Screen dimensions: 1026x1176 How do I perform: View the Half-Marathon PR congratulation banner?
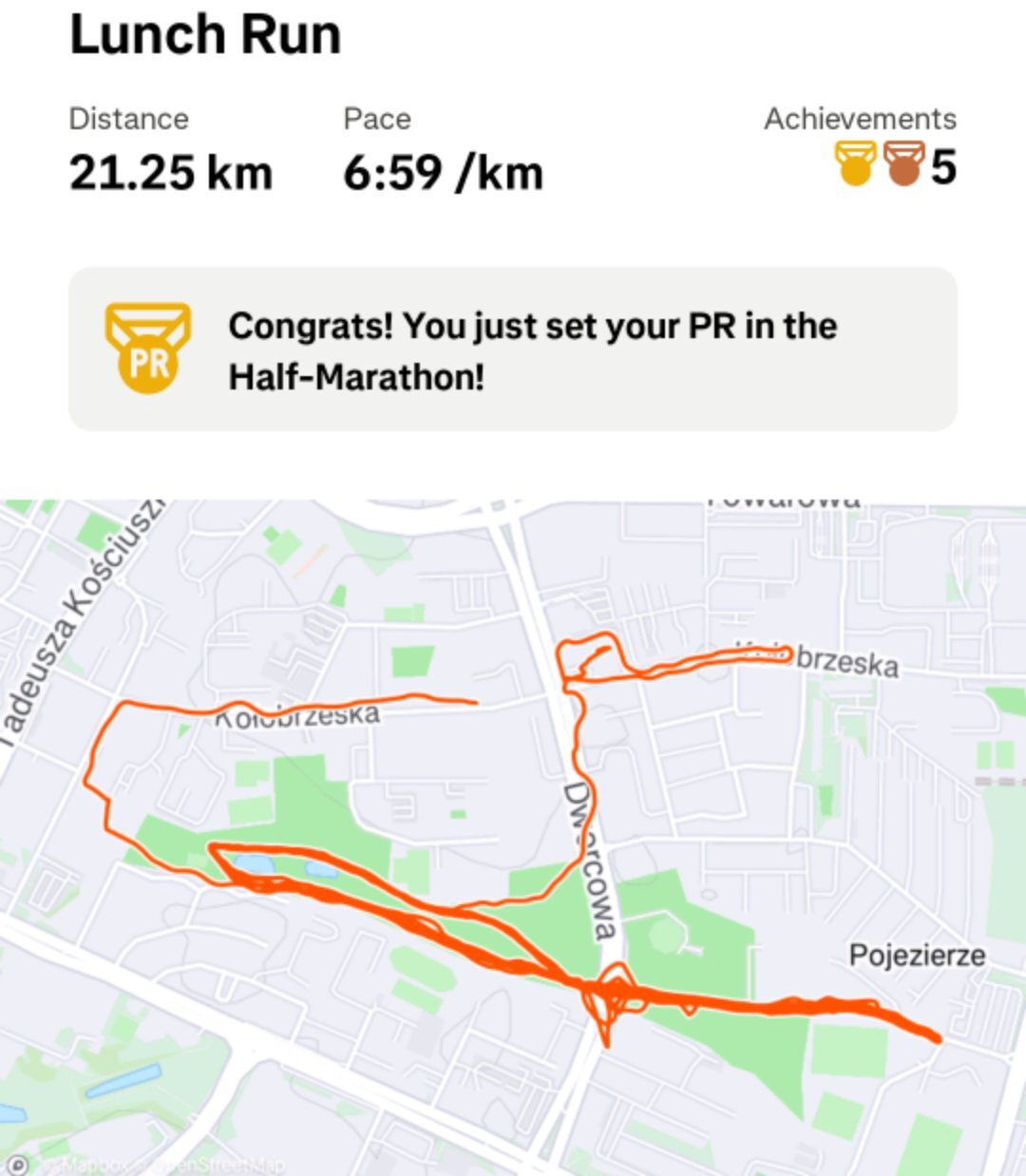(x=513, y=350)
